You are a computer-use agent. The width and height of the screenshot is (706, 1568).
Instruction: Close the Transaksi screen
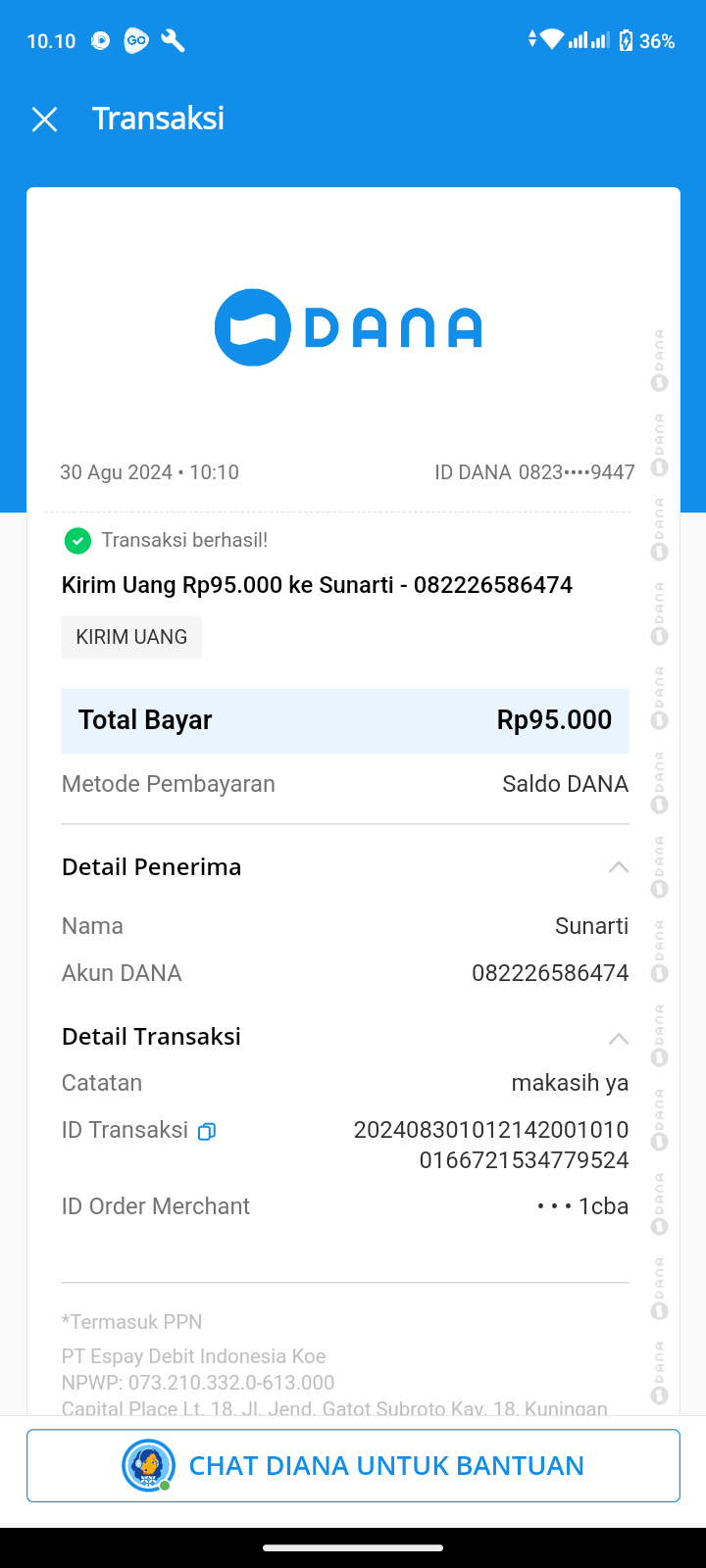pos(45,120)
